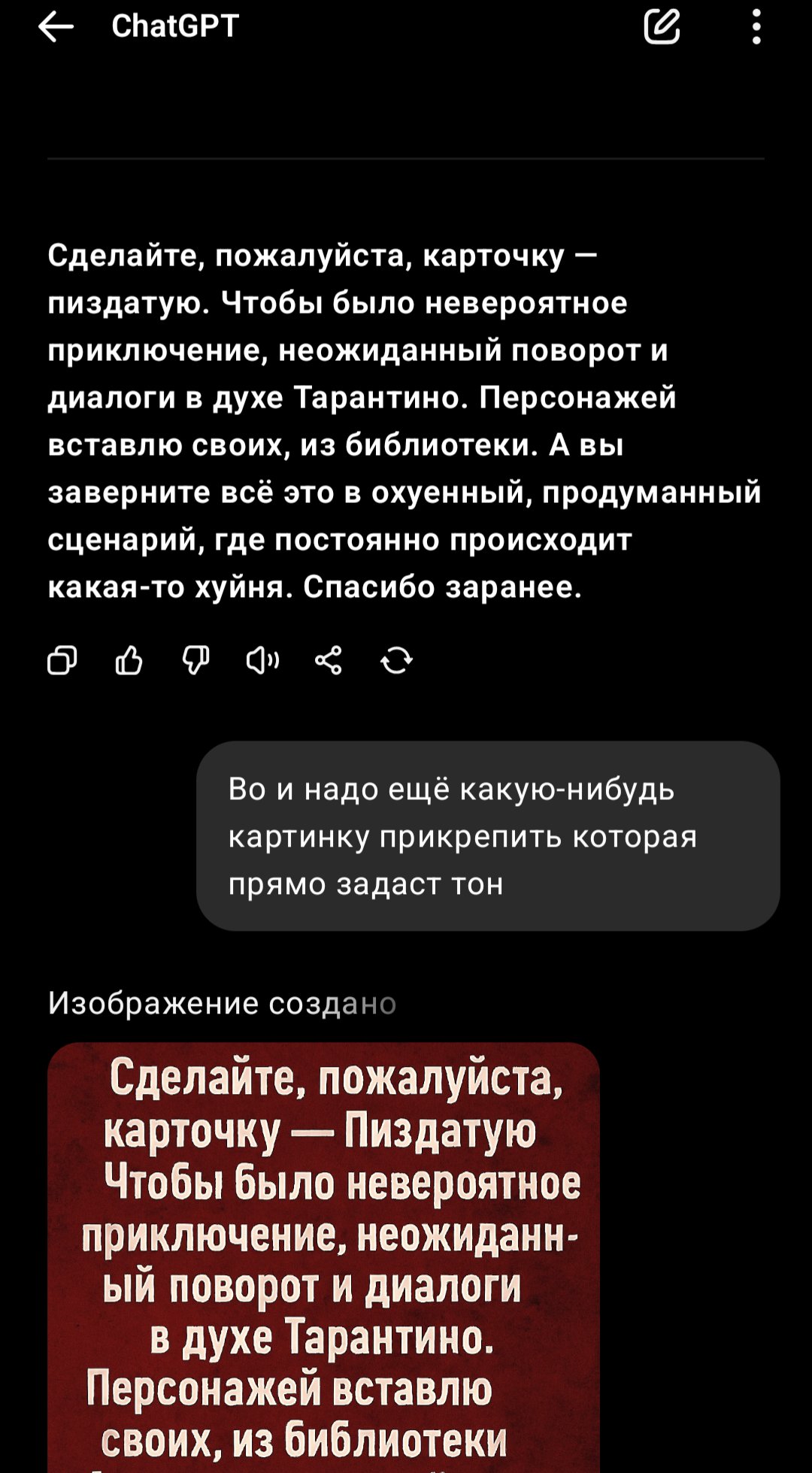This screenshot has width=812, height=1473.
Task: Share the assistant's response
Action: click(329, 662)
